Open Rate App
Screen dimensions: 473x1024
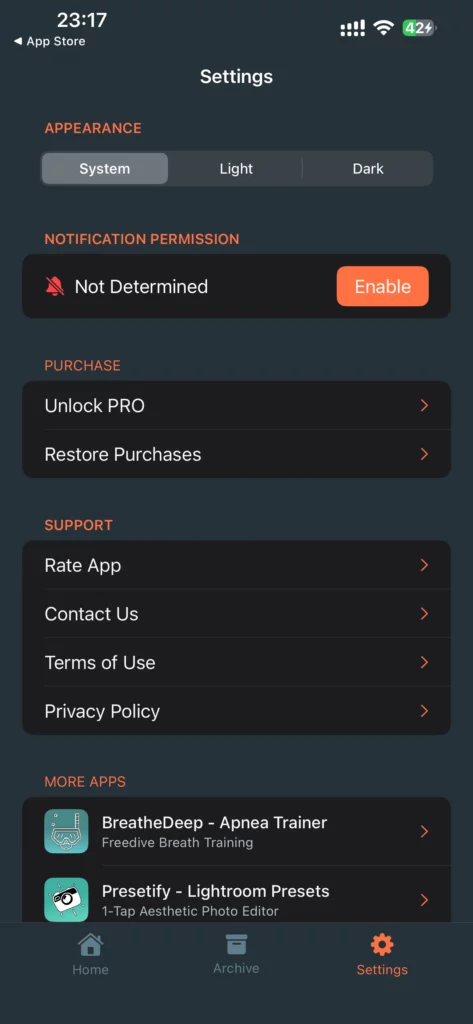(236, 565)
